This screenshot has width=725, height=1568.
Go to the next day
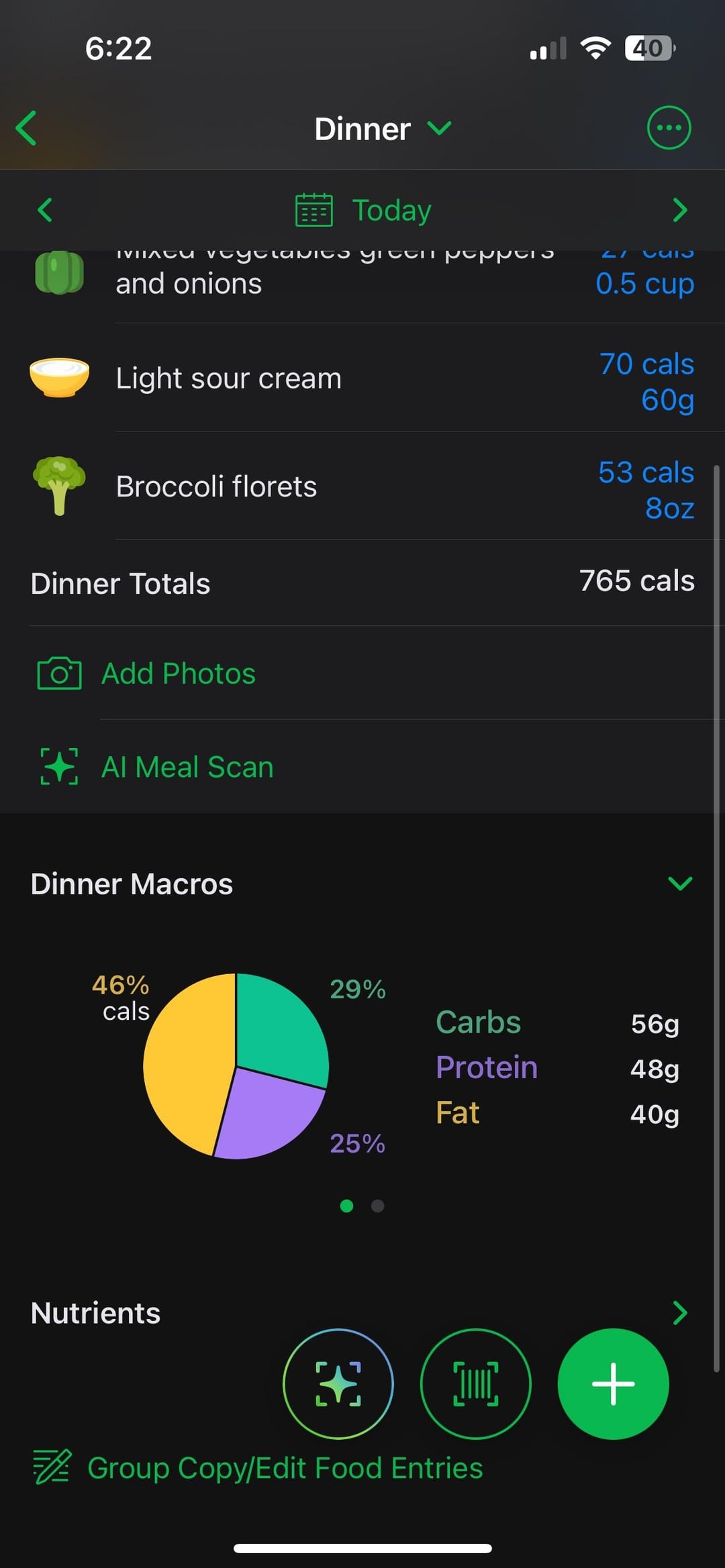click(x=679, y=210)
